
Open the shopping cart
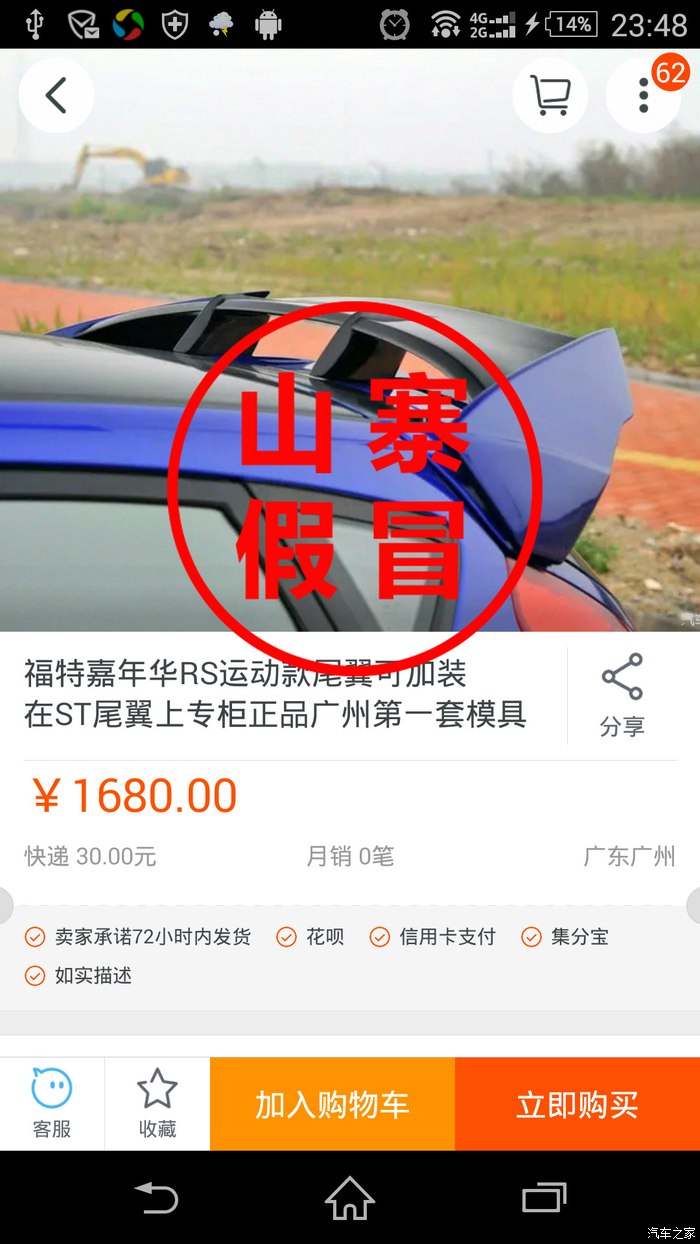tap(550, 96)
